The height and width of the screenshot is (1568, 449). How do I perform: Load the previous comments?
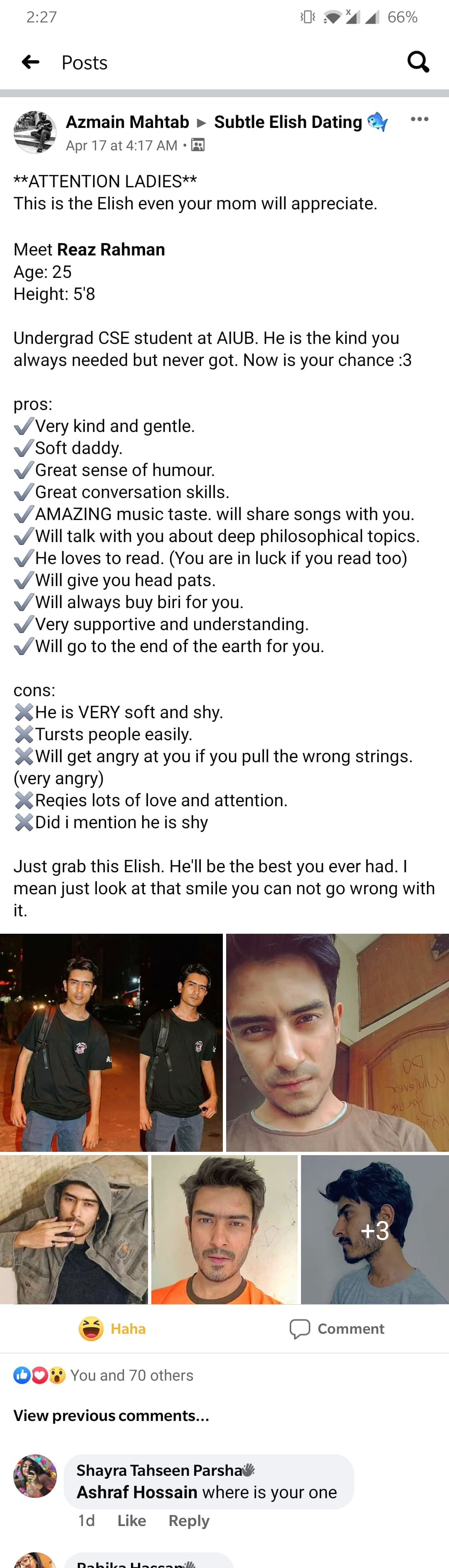[x=111, y=1416]
